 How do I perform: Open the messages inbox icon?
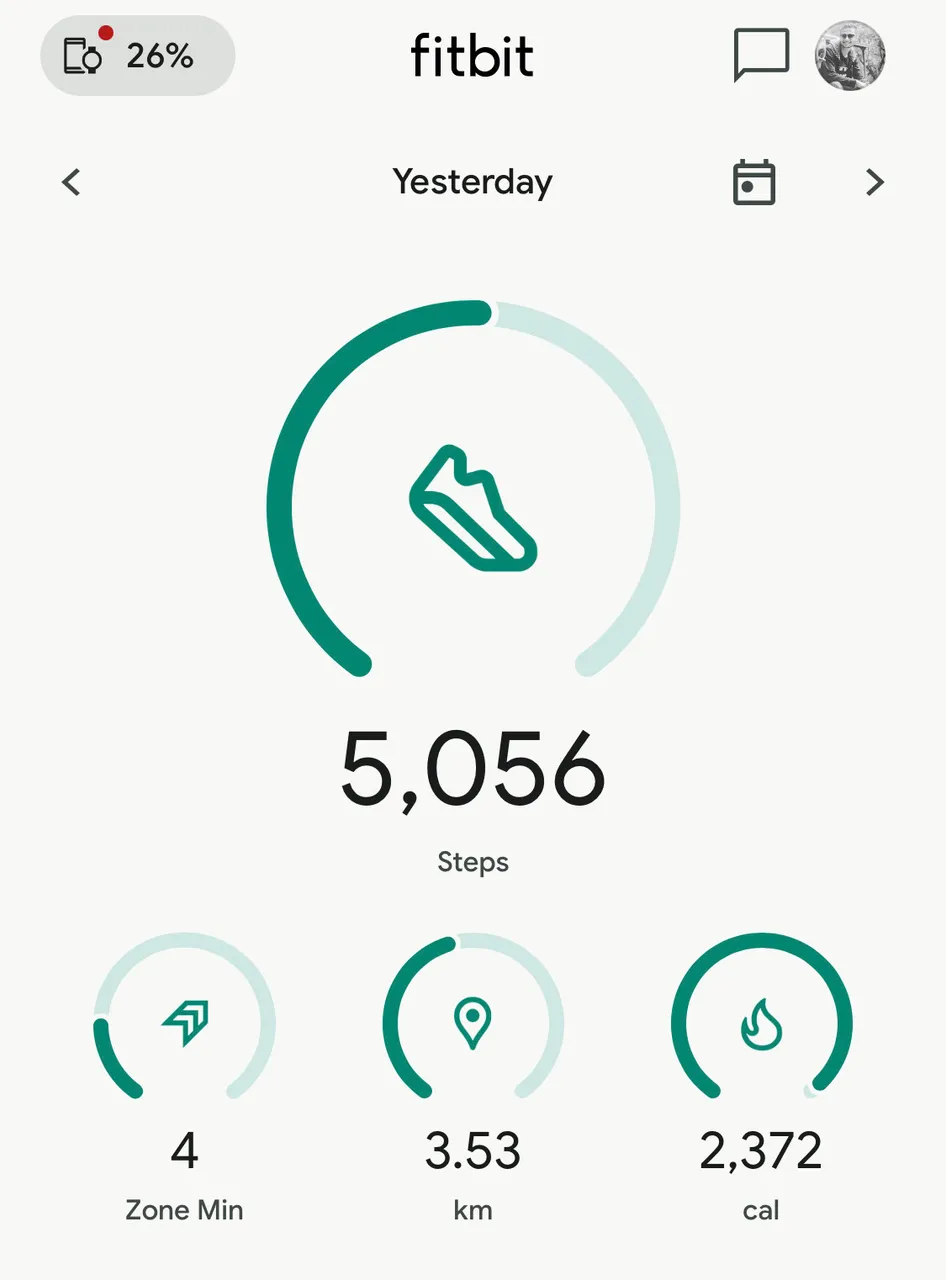pos(761,56)
